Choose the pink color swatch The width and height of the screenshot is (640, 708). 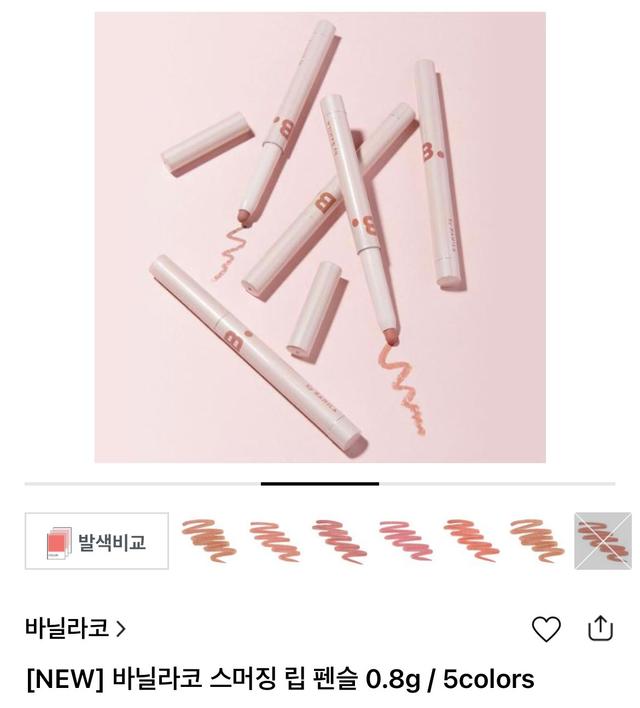coord(406,541)
